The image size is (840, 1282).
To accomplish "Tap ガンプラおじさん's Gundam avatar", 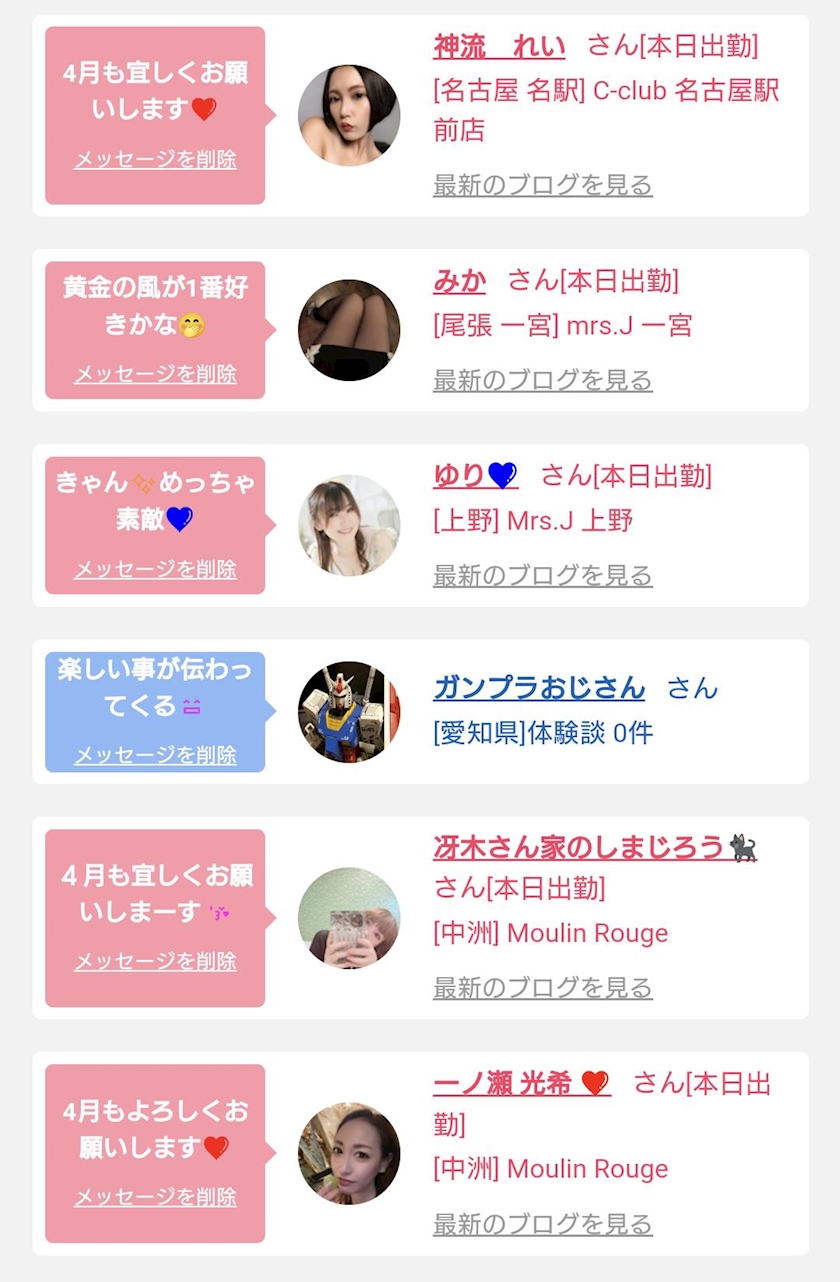I will 349,712.
